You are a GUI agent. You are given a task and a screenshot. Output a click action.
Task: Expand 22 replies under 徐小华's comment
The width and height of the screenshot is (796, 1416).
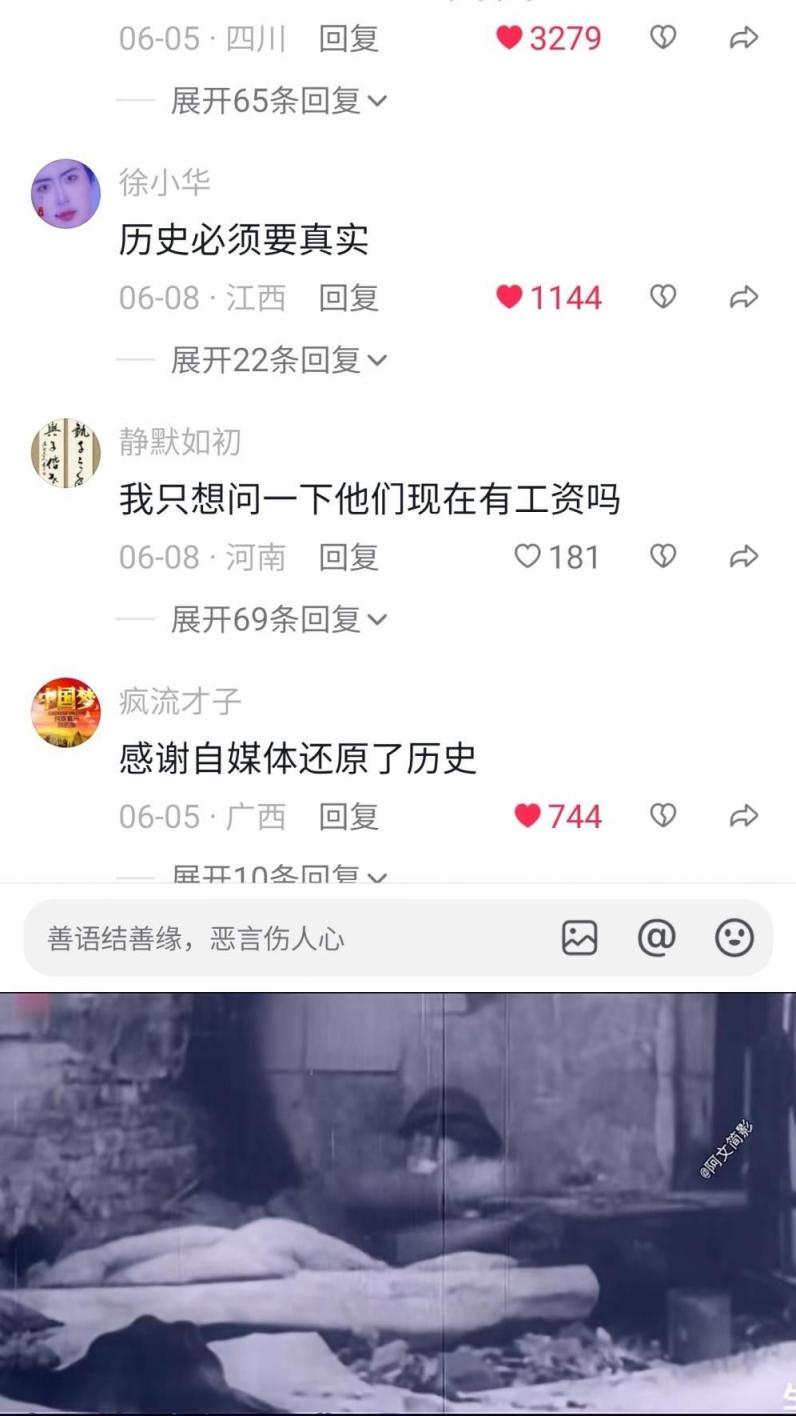tap(278, 359)
